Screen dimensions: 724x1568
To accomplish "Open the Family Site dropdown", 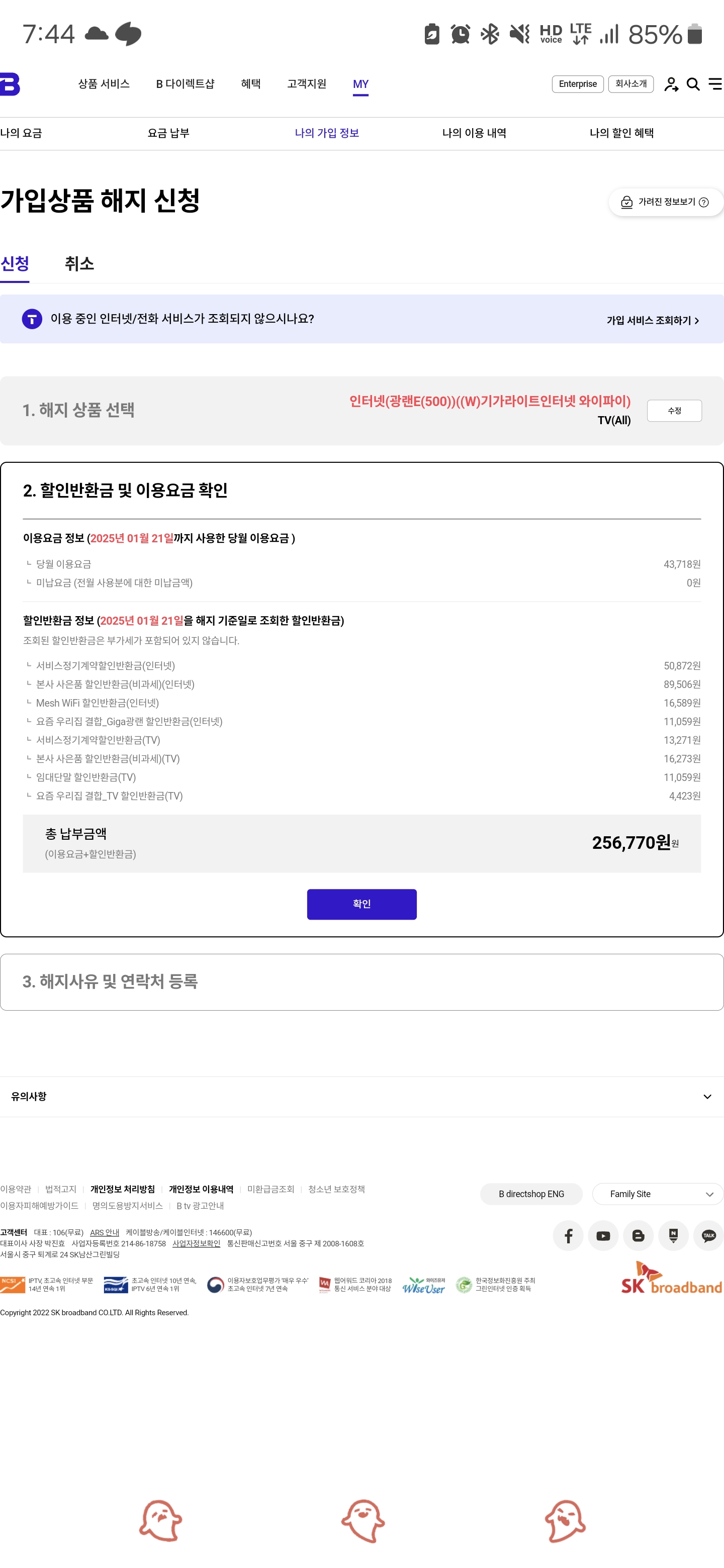I will 658,1194.
